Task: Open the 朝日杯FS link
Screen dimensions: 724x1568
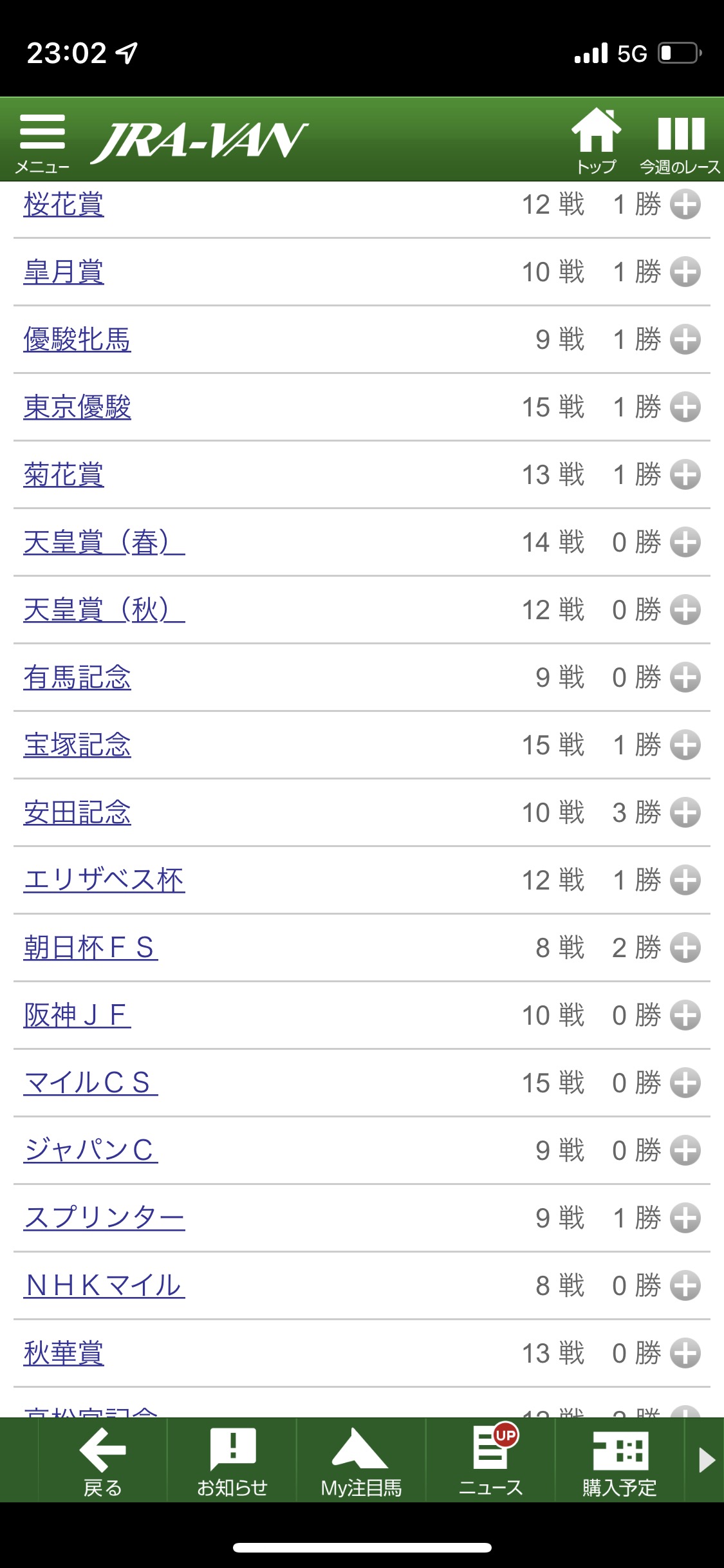Action: click(90, 947)
